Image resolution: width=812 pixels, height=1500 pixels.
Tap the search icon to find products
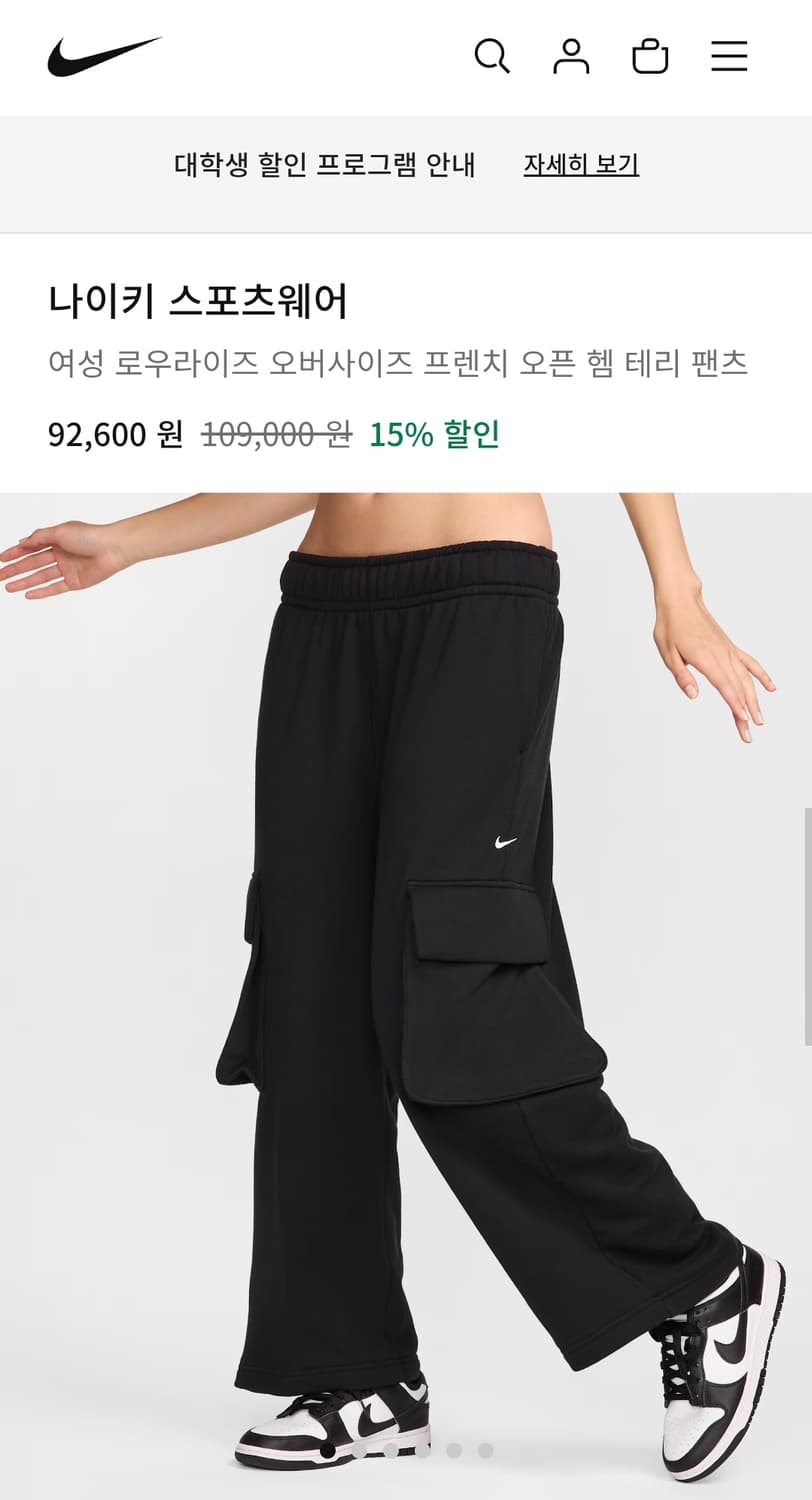[492, 58]
